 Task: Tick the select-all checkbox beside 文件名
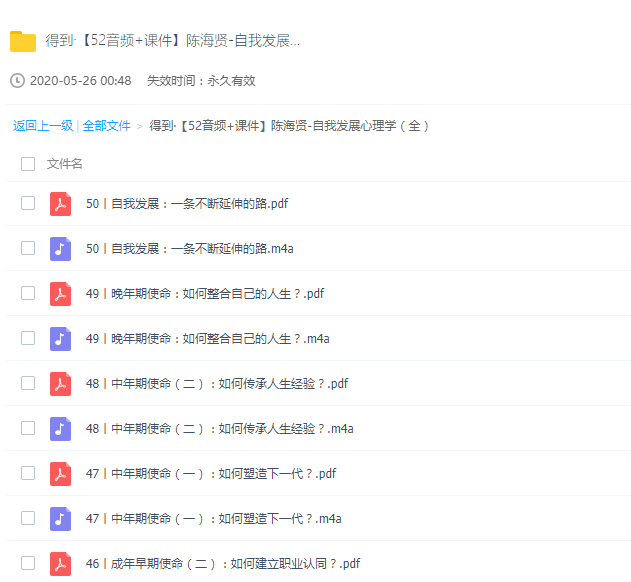click(28, 164)
